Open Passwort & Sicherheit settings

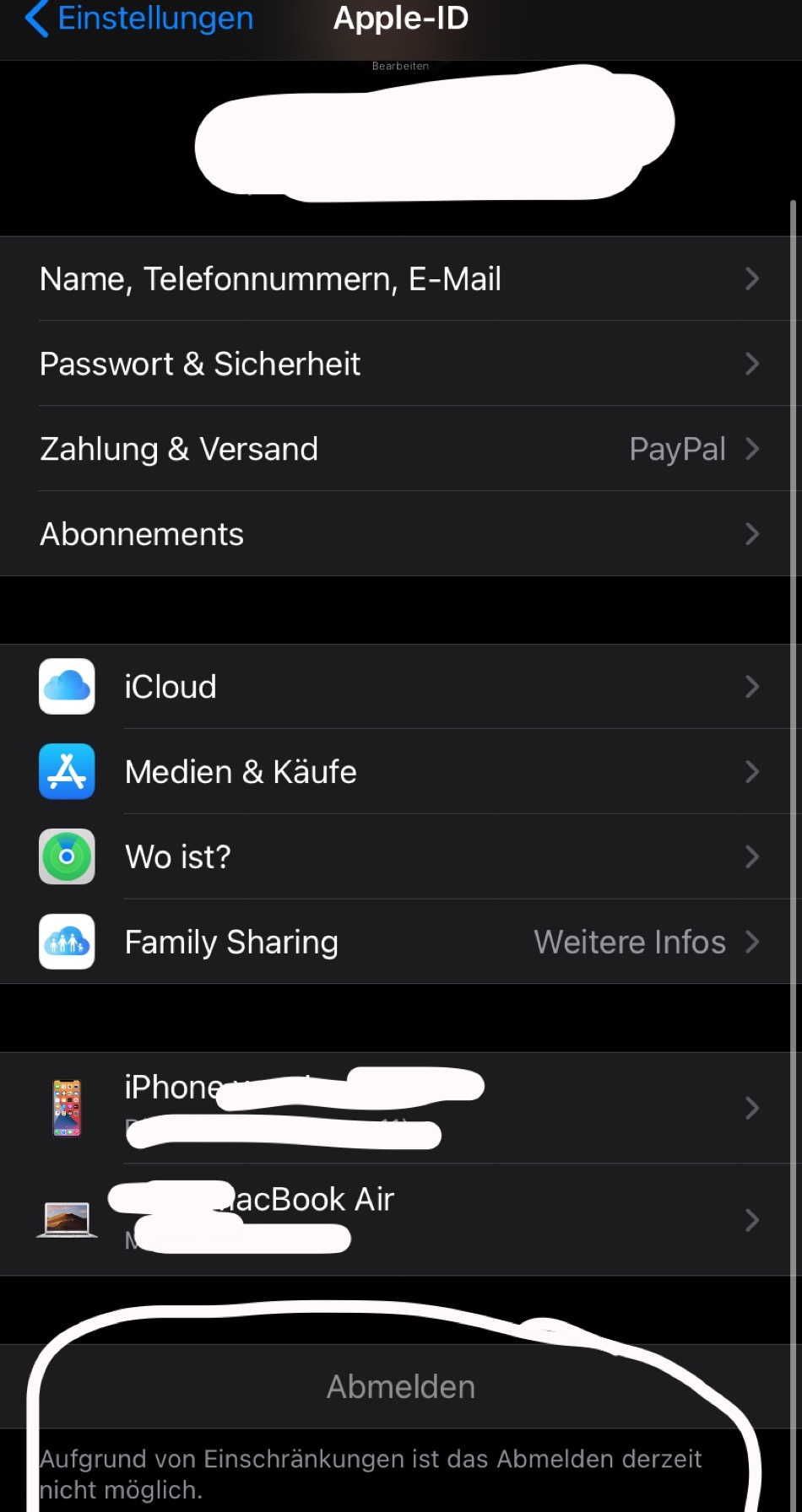(x=400, y=364)
